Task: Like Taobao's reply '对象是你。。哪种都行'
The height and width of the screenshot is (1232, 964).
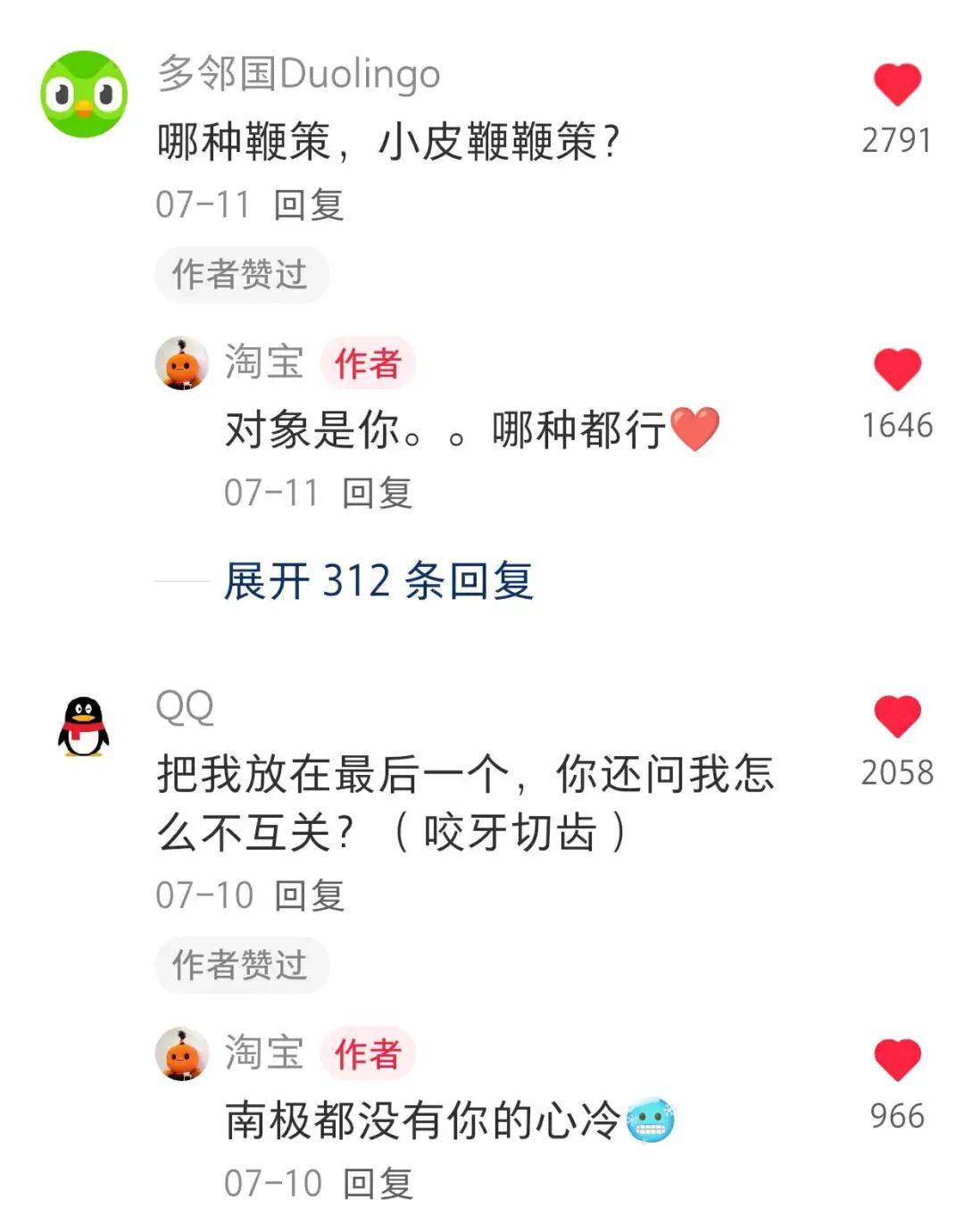Action: 897,370
